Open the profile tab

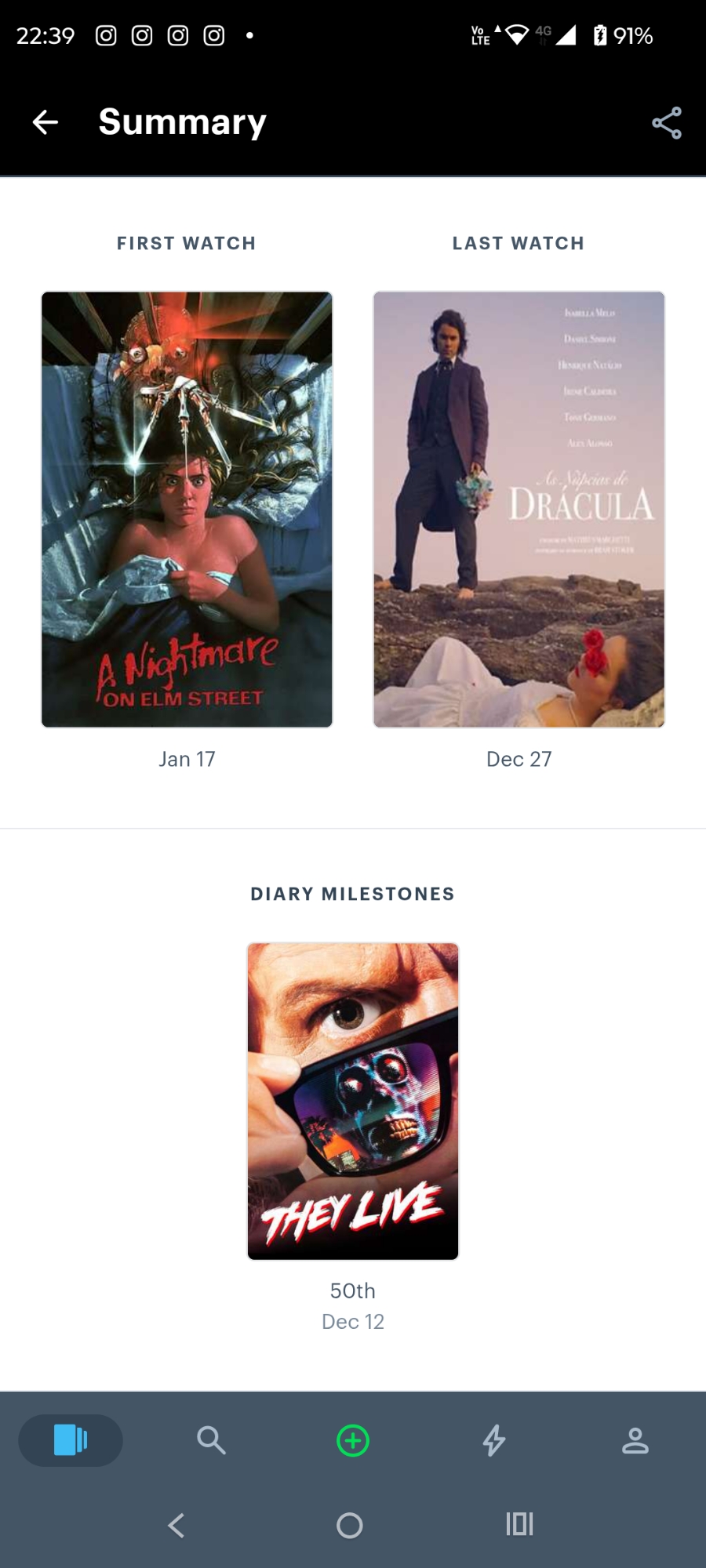635,1440
